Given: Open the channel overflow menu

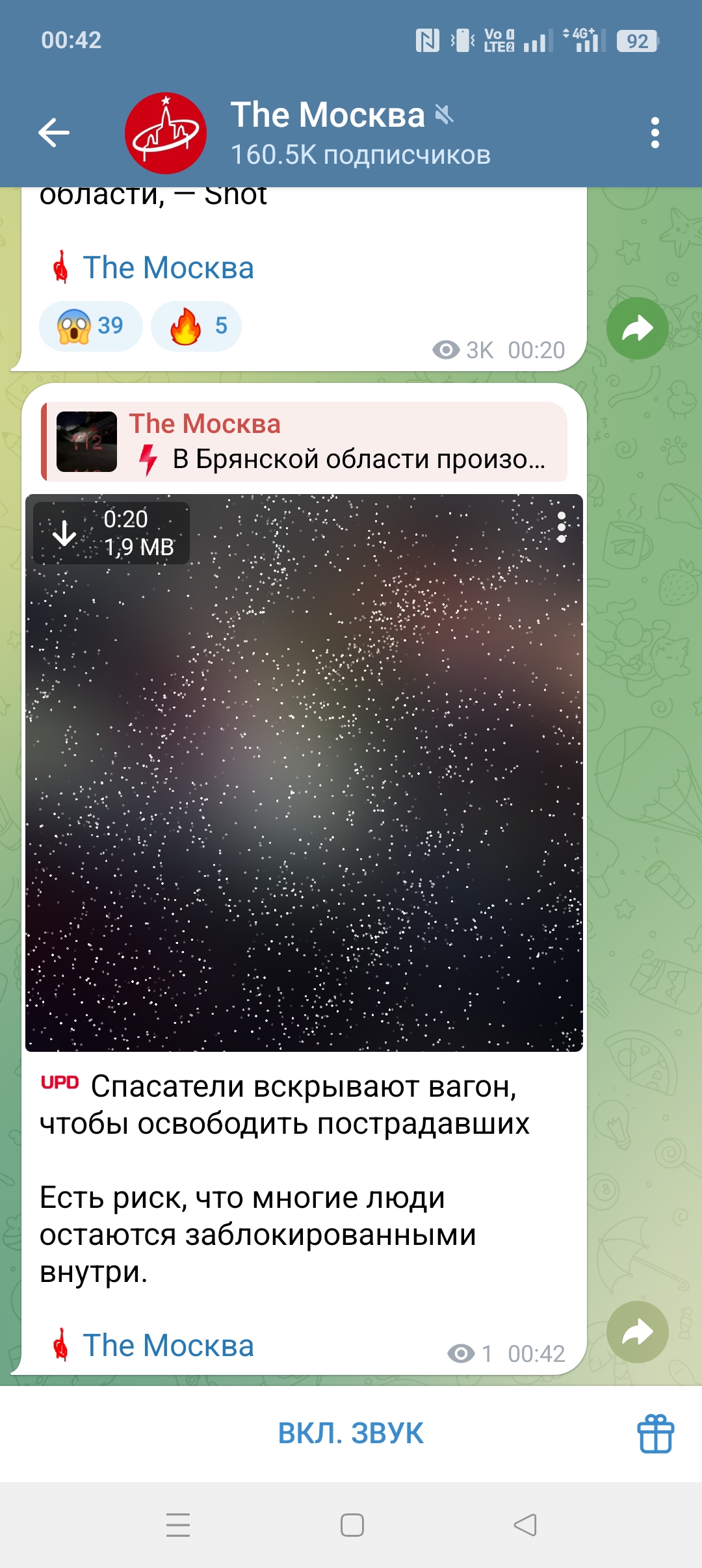Looking at the screenshot, I should click(x=655, y=133).
